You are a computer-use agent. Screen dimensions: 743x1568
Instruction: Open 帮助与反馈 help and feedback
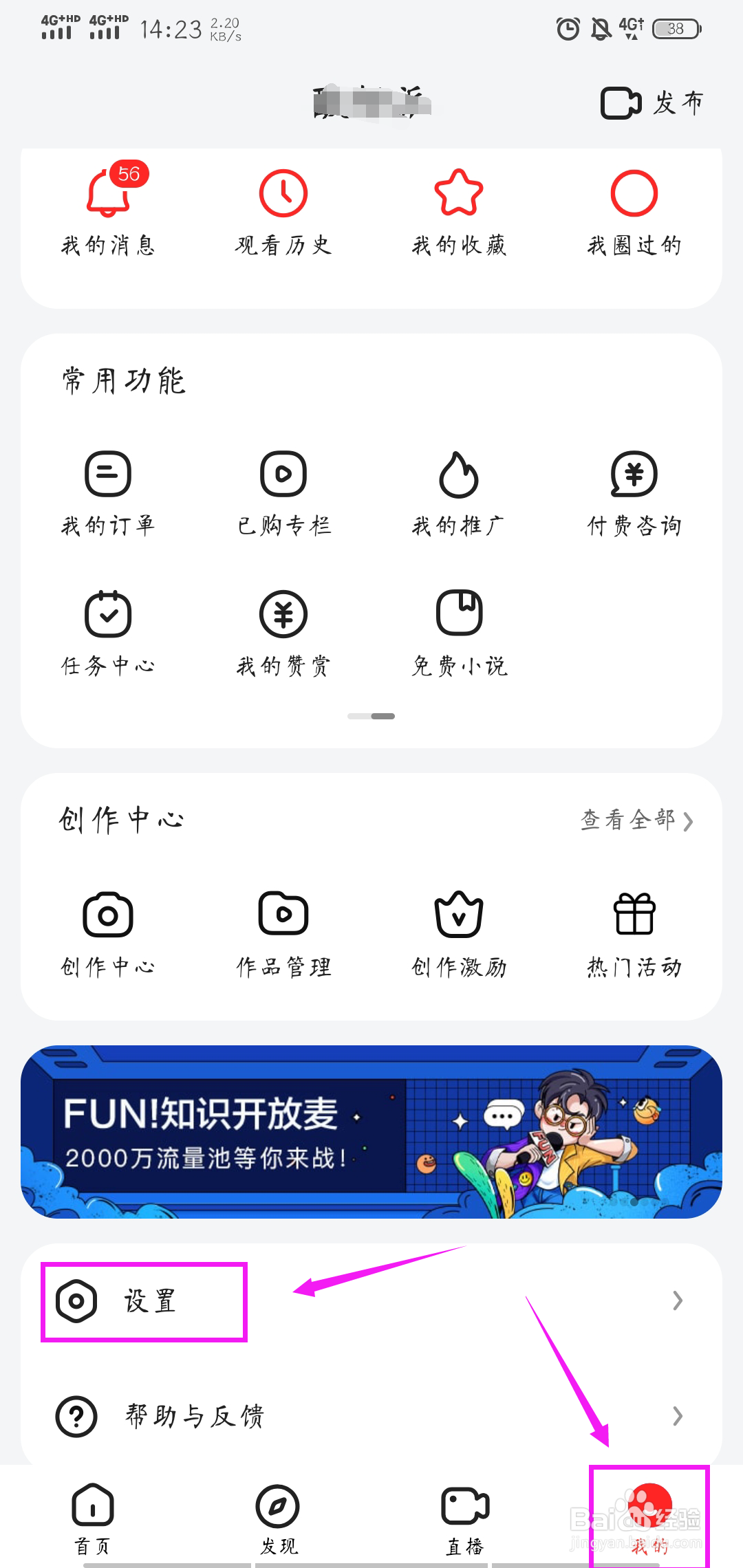click(x=371, y=1417)
